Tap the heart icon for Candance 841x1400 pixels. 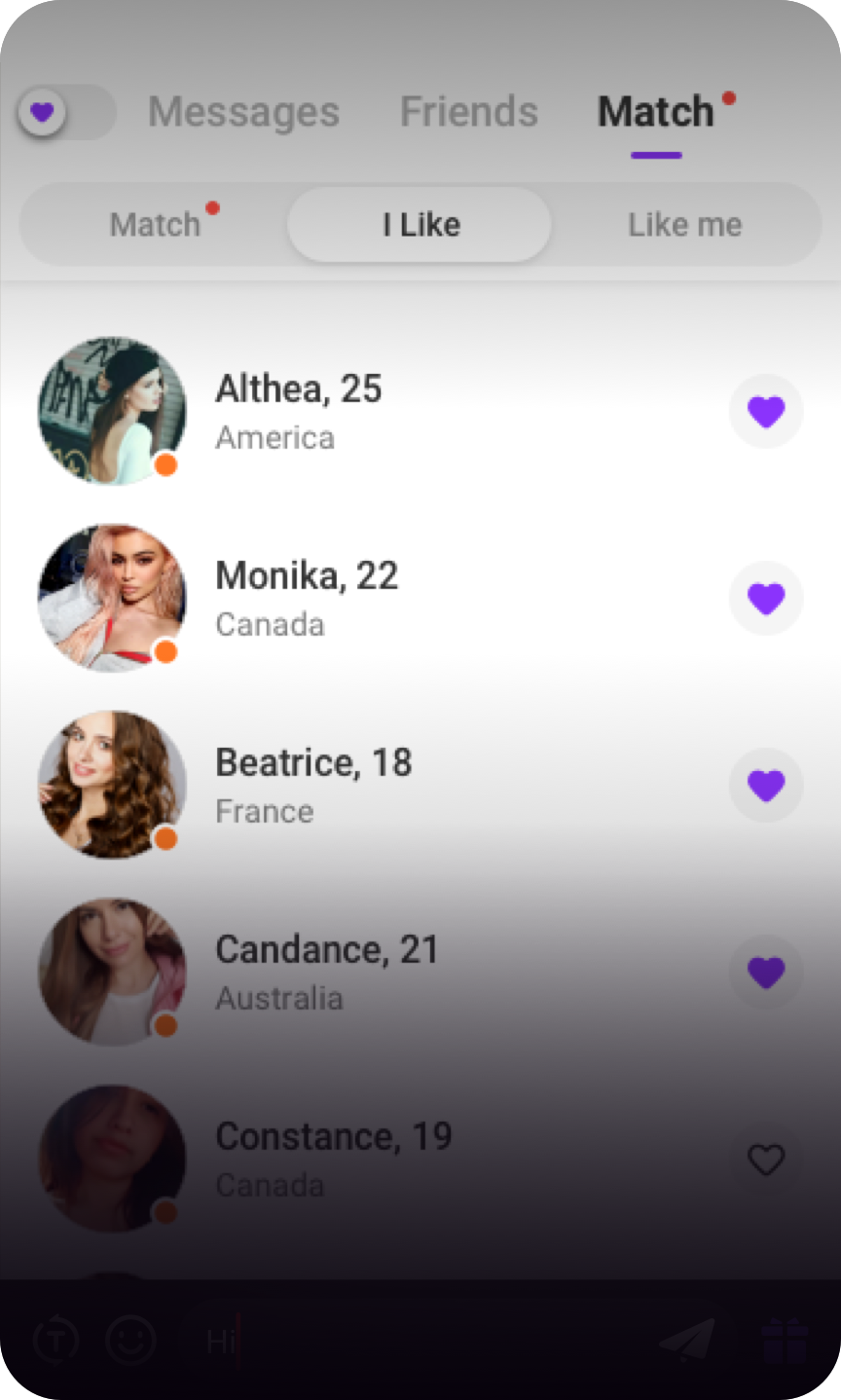point(766,973)
